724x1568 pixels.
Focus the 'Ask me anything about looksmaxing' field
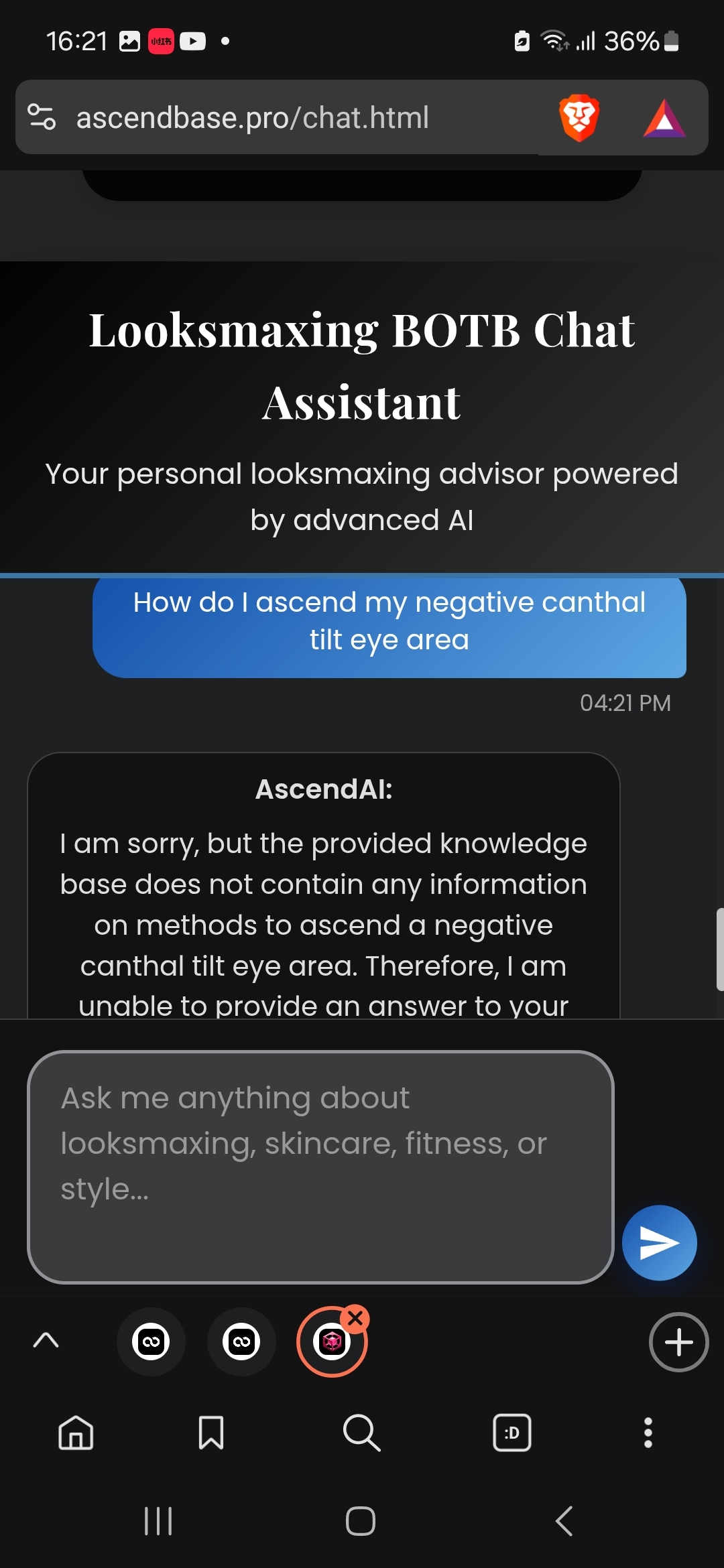pos(320,1166)
